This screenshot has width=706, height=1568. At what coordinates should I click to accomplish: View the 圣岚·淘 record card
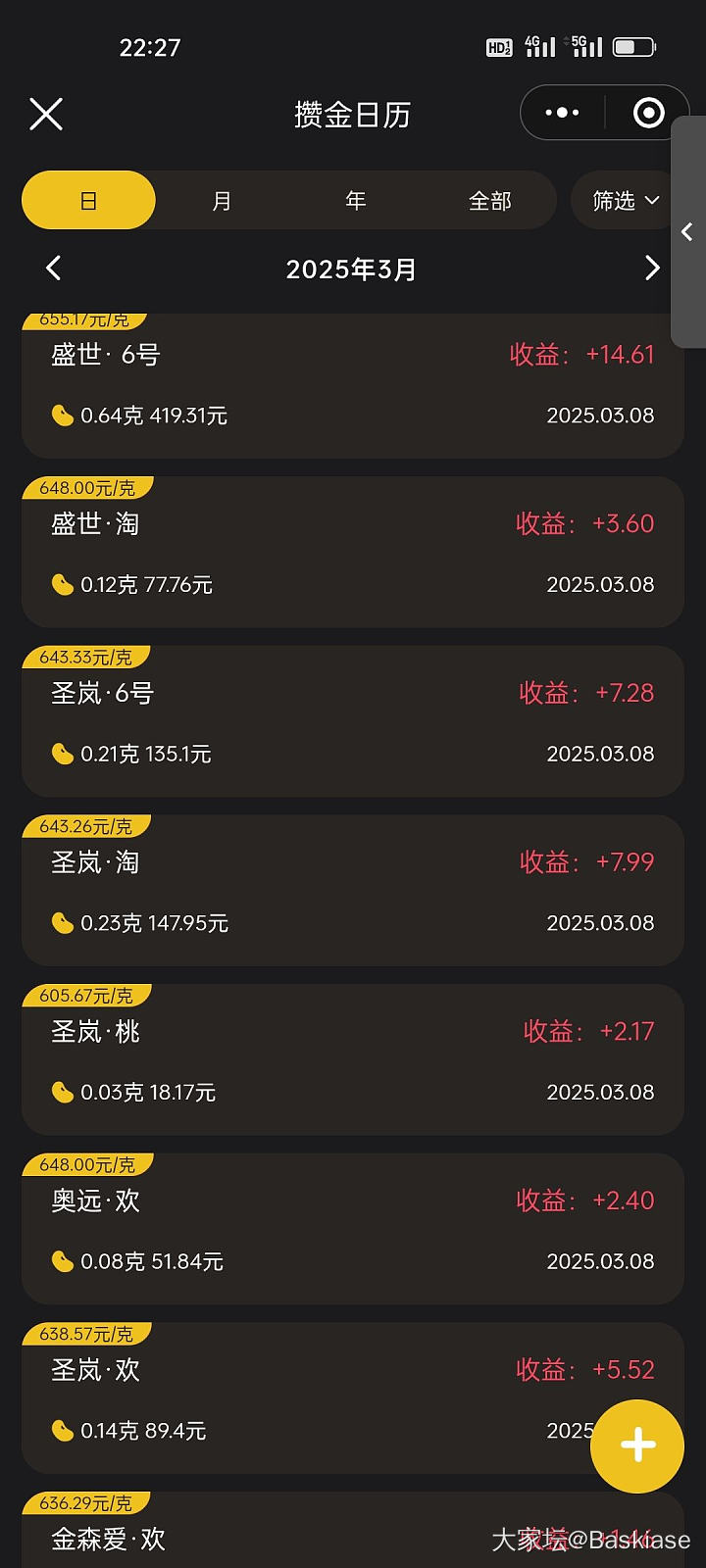point(352,892)
